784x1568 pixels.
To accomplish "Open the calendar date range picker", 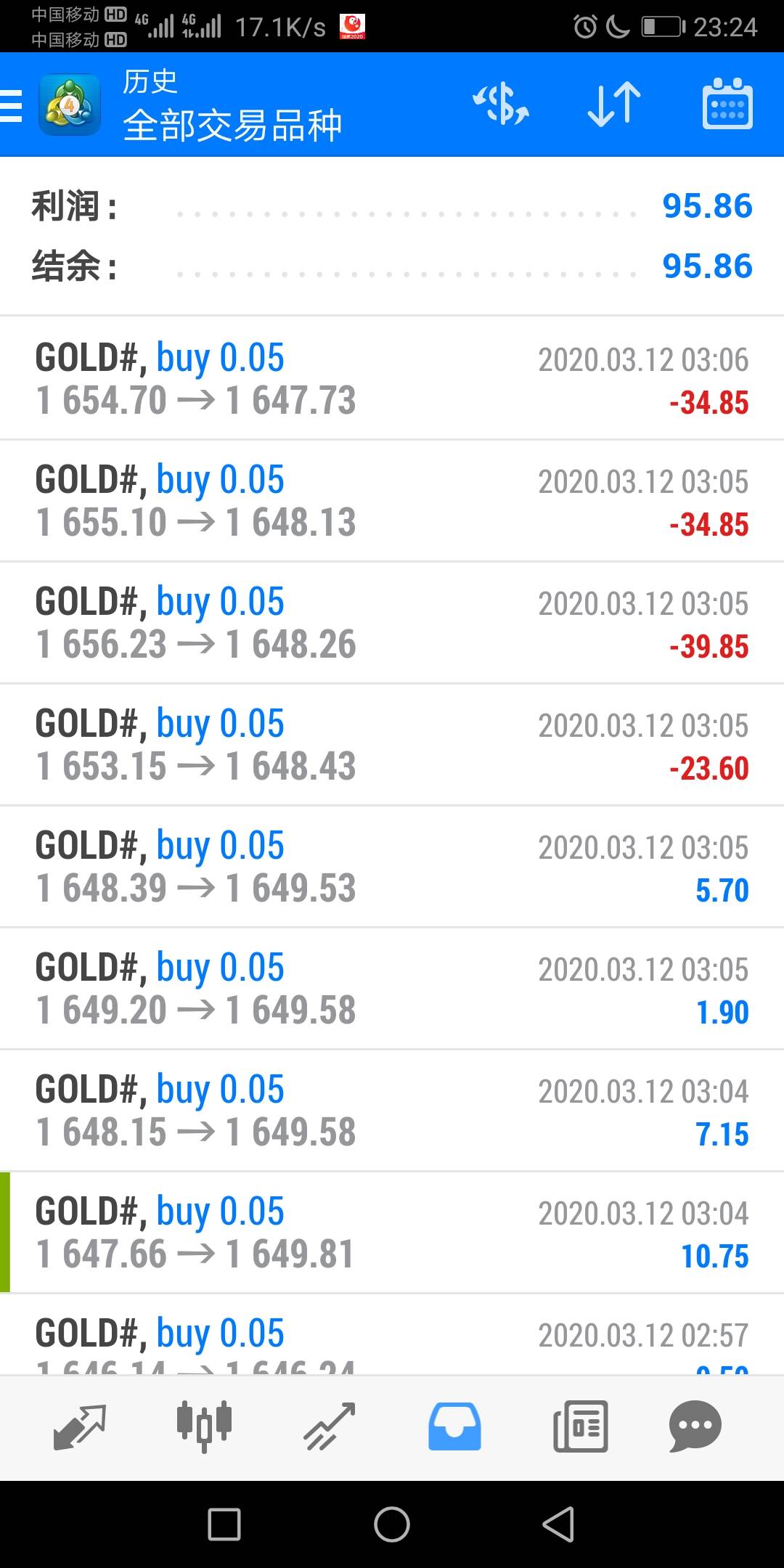I will coord(727,105).
